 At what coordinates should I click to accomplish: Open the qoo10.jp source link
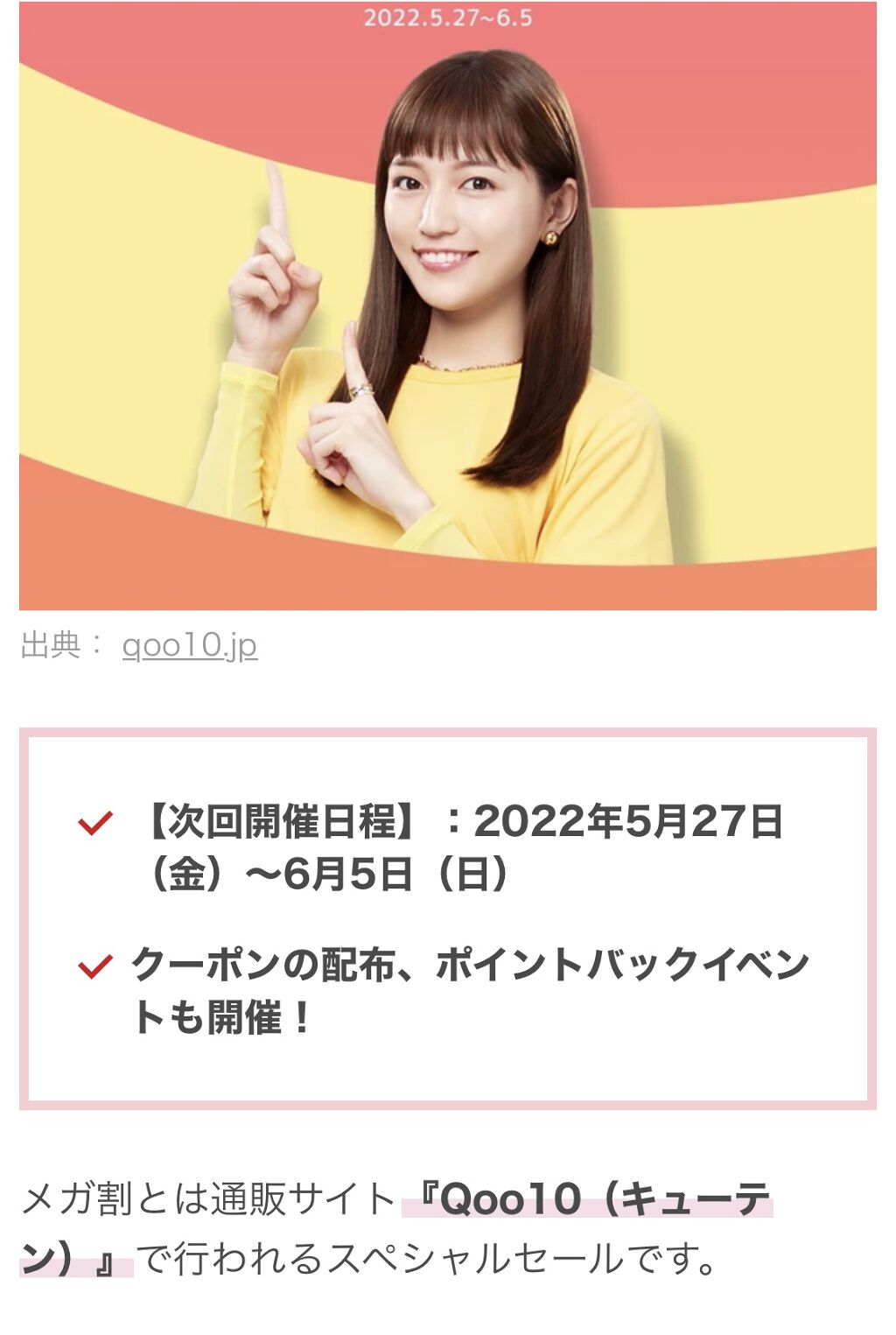(190, 646)
